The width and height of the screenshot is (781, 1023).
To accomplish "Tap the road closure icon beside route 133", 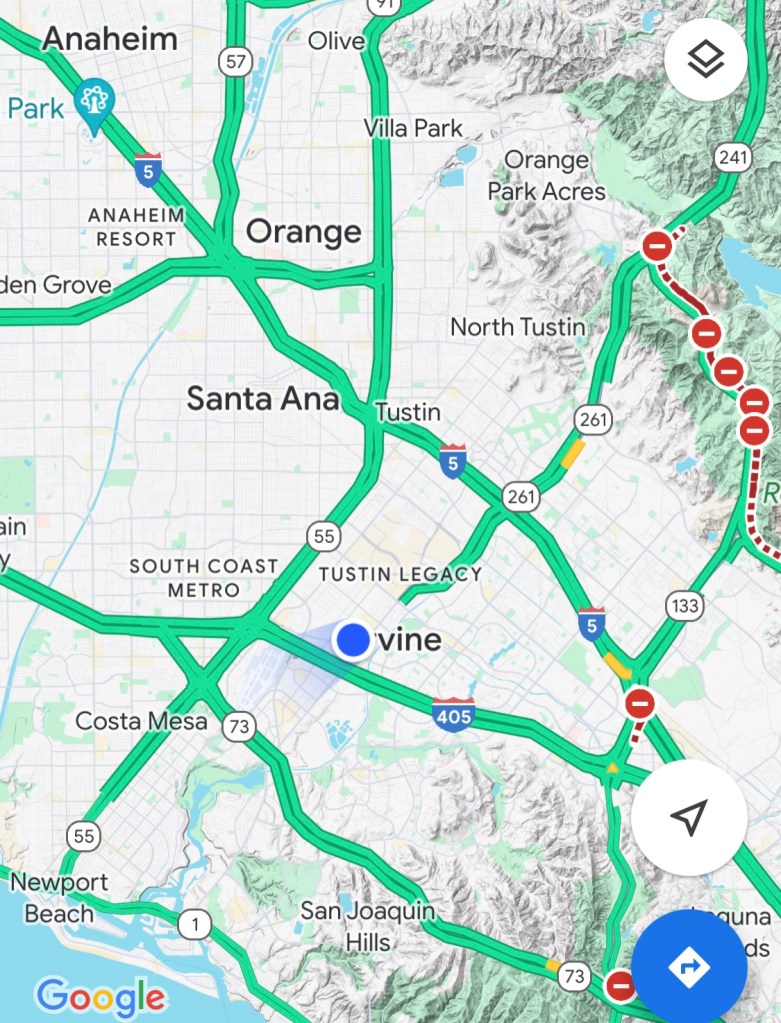I will [639, 704].
